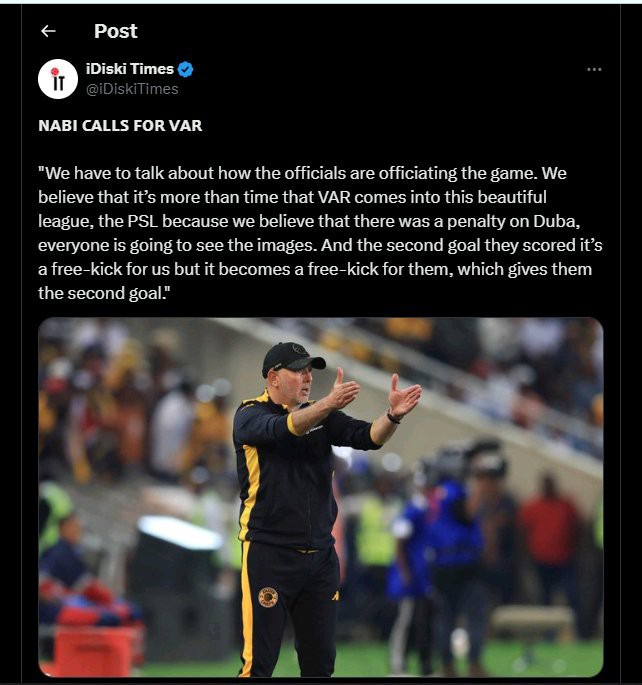Open iDiski Times profile picture

pos(57,79)
